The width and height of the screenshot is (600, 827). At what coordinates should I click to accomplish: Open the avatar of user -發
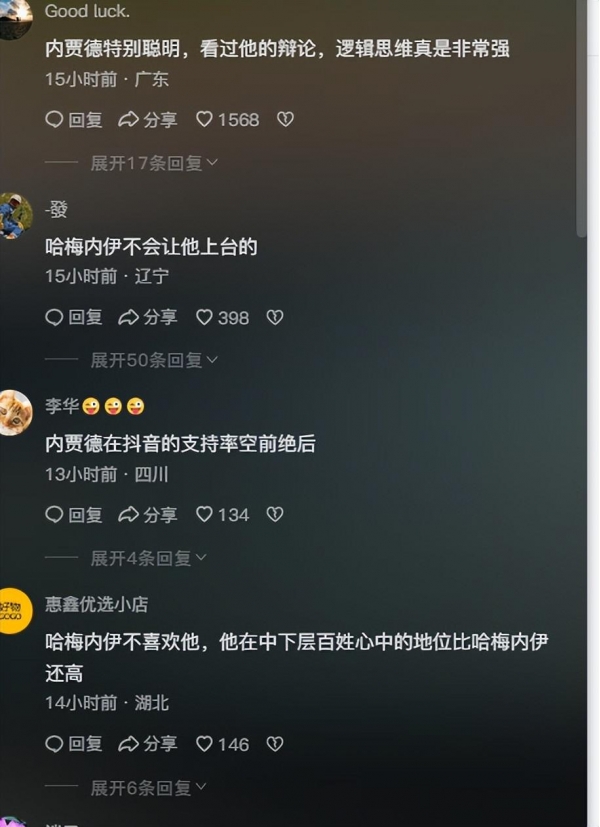[x=14, y=215]
